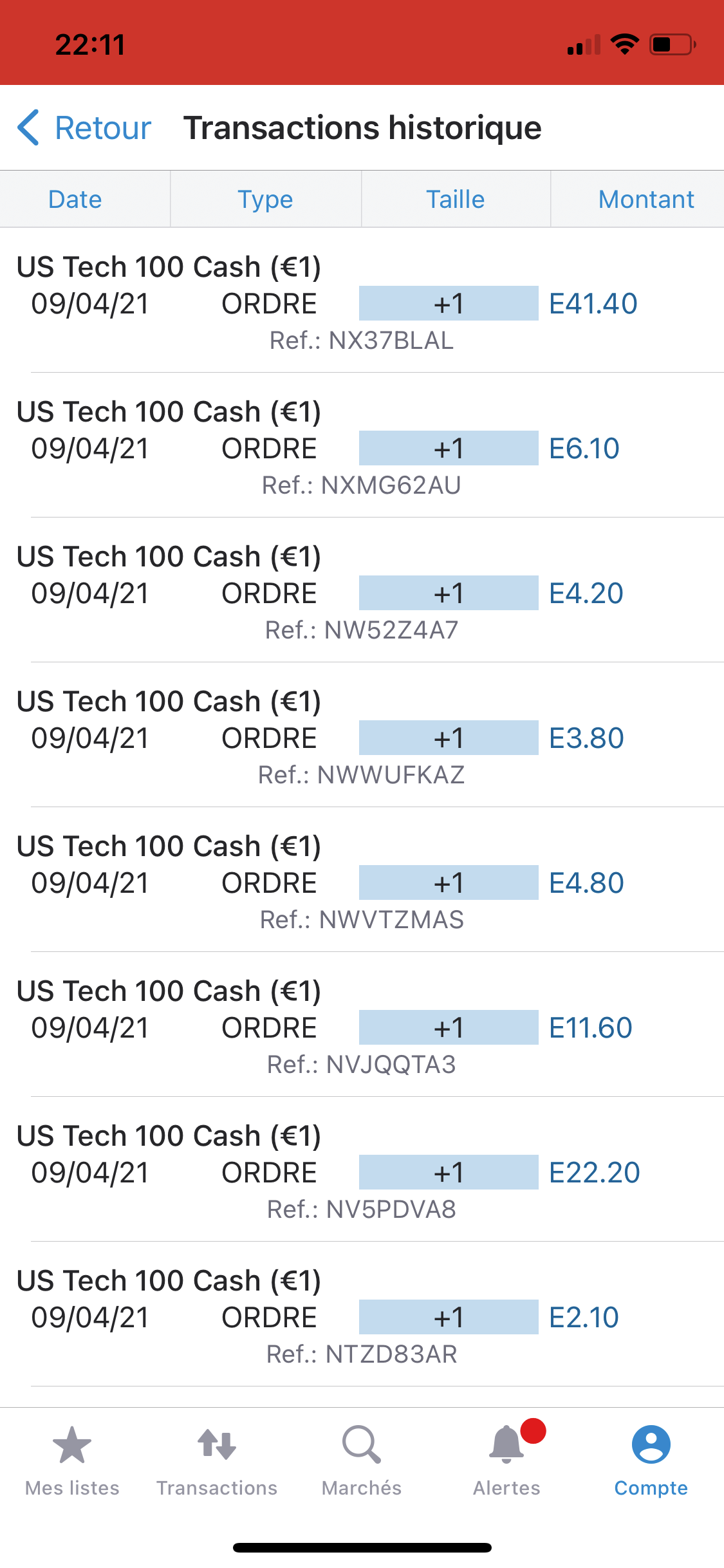The image size is (724, 1568).
Task: Sort transactions by Date column
Action: pos(75,200)
